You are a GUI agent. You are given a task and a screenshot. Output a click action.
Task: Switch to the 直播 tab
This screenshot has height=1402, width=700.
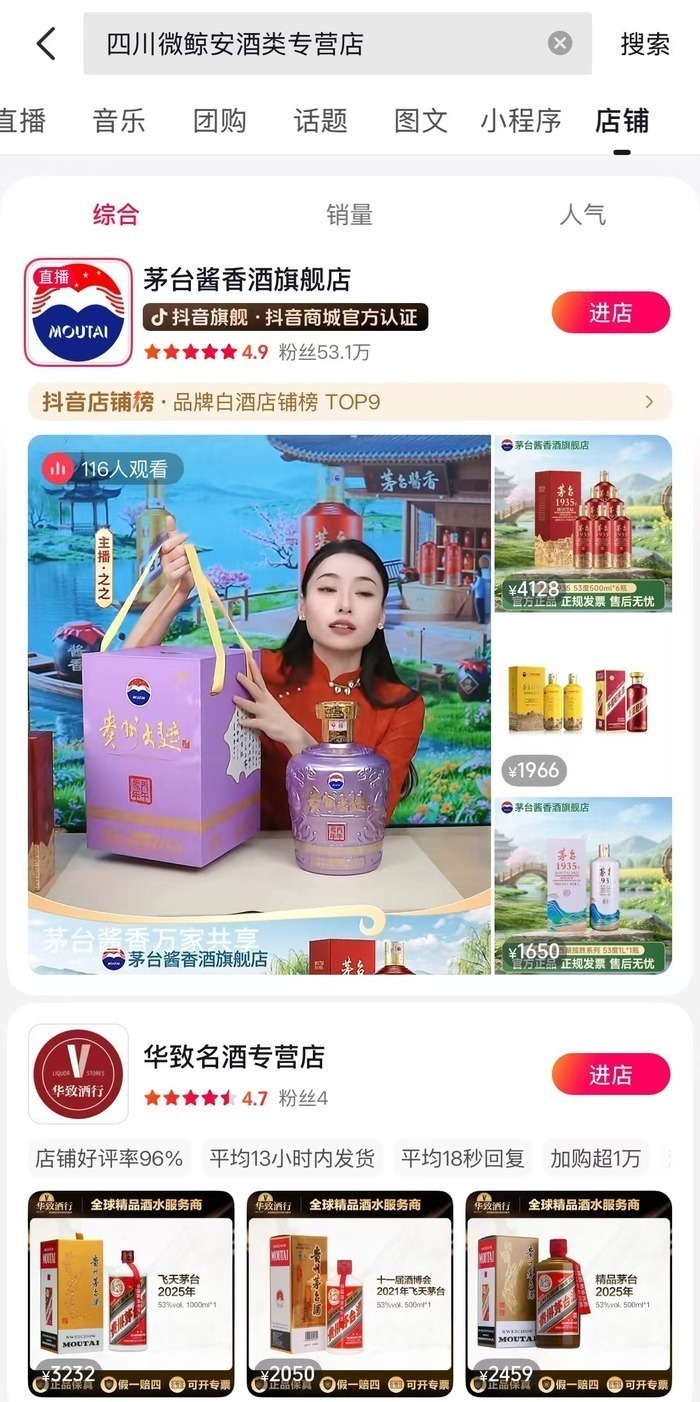click(x=22, y=121)
